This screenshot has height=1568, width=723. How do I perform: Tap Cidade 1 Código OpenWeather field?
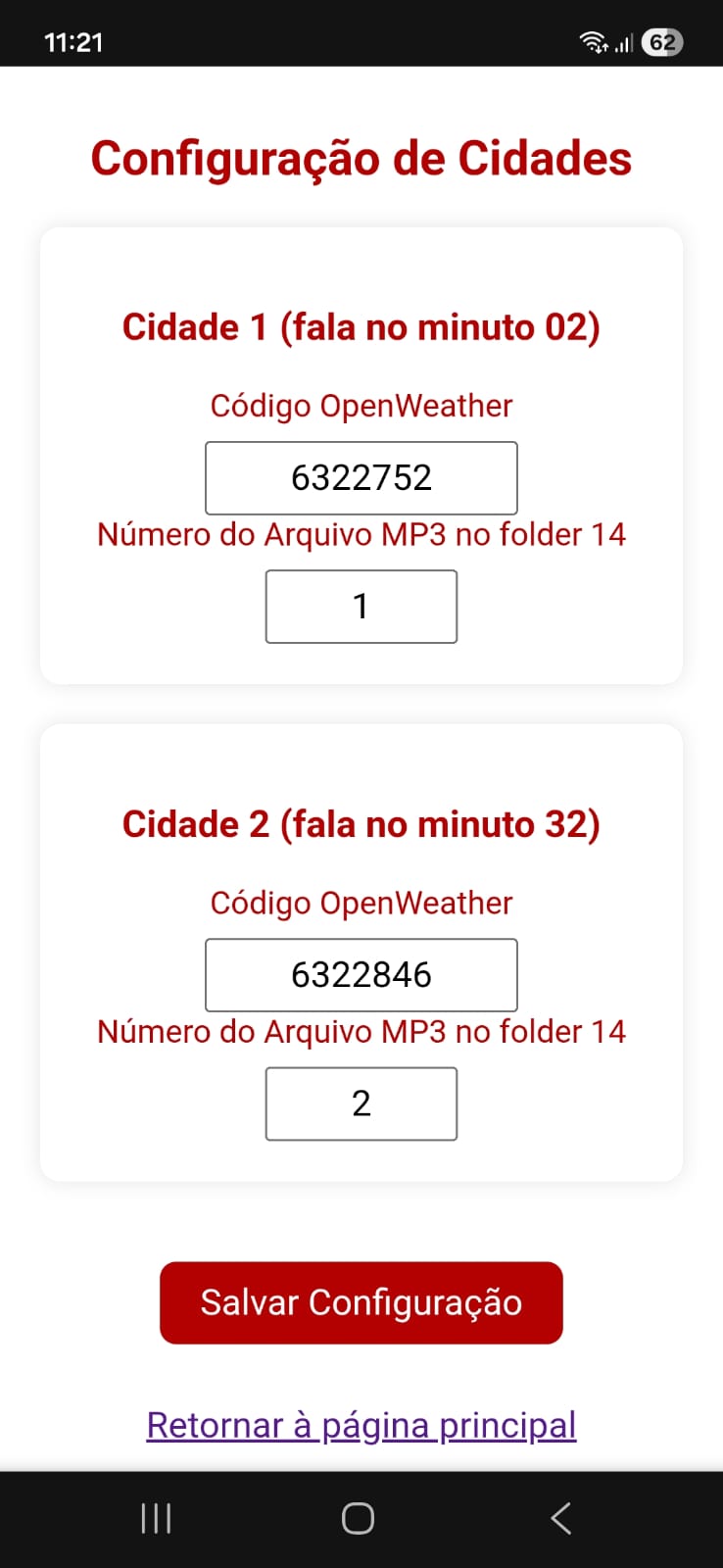(x=361, y=478)
